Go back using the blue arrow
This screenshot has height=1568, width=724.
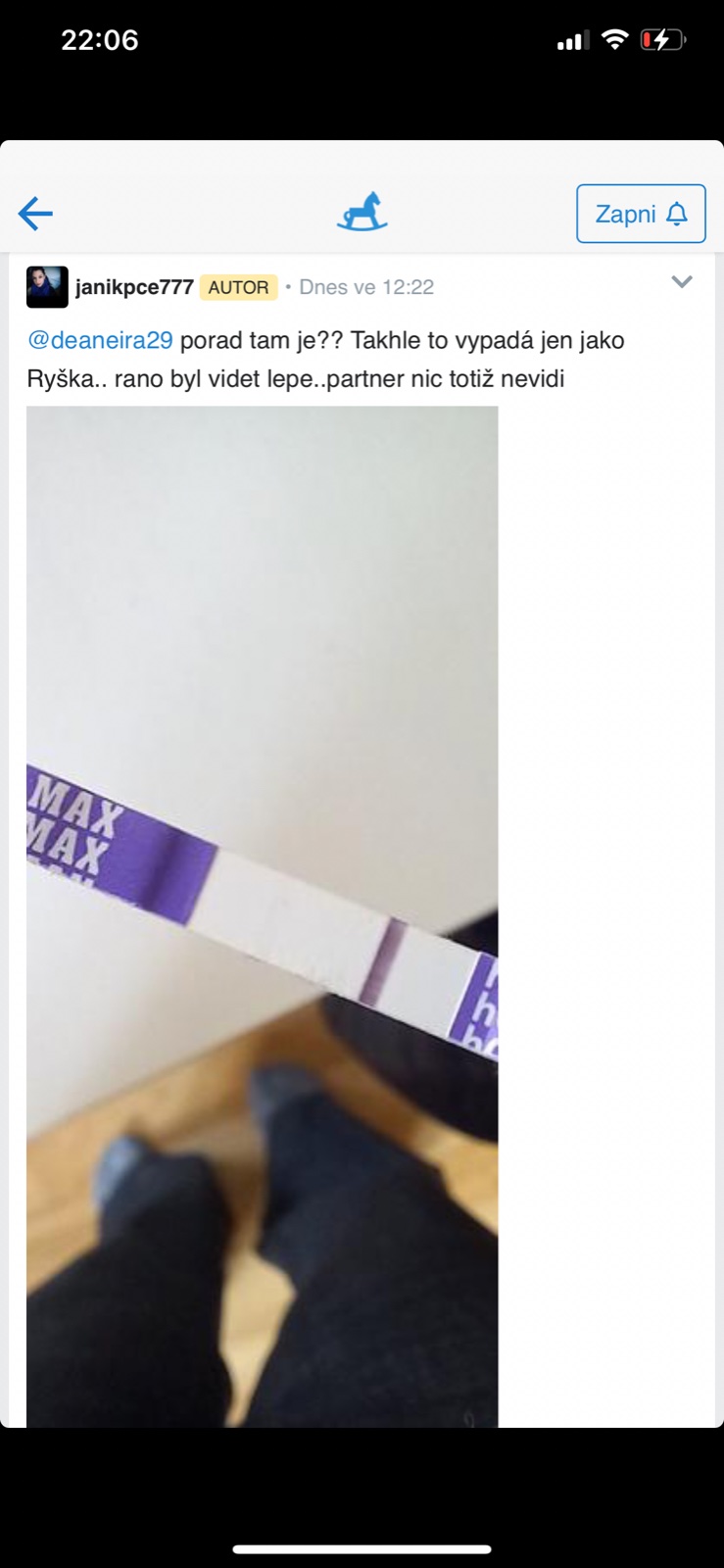(35, 213)
